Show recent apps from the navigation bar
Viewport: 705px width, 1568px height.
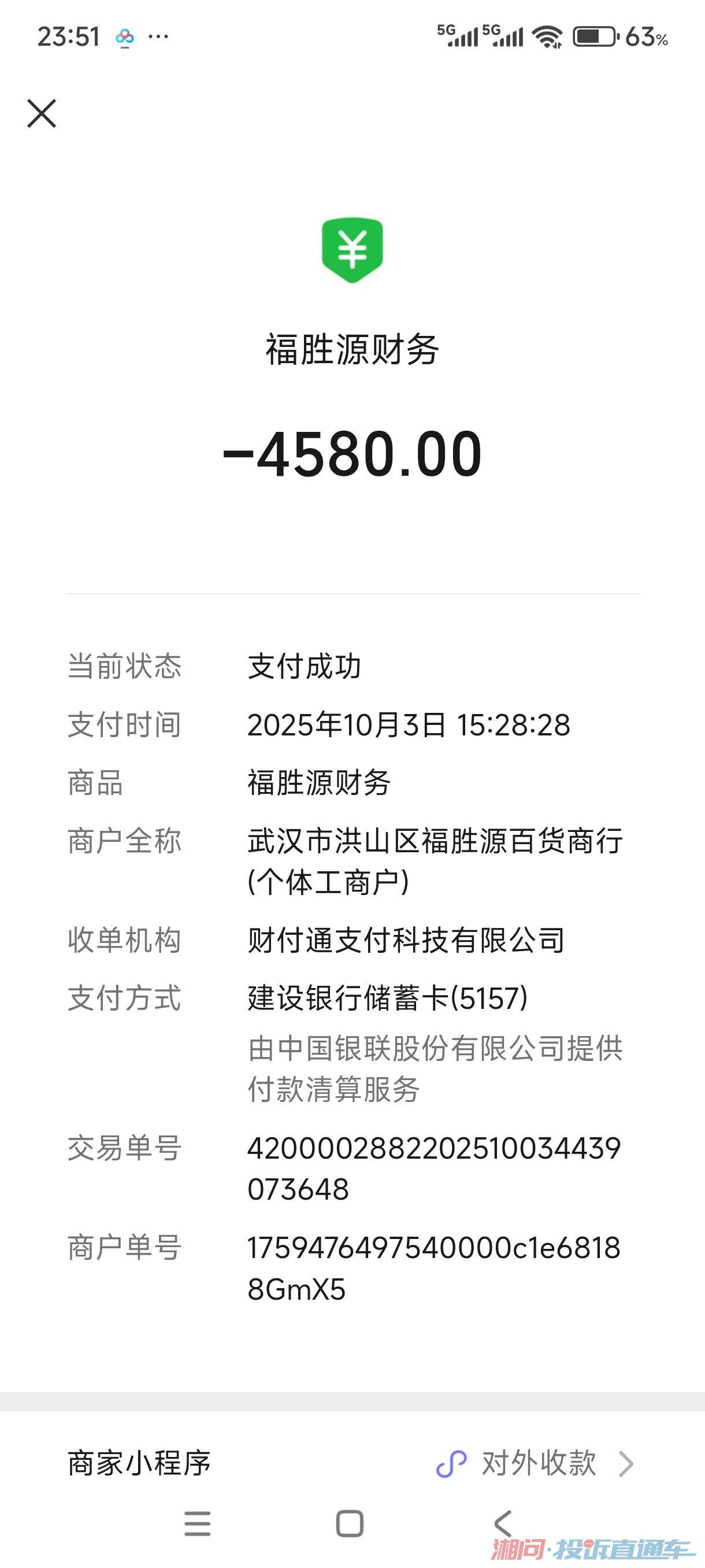[198, 1524]
